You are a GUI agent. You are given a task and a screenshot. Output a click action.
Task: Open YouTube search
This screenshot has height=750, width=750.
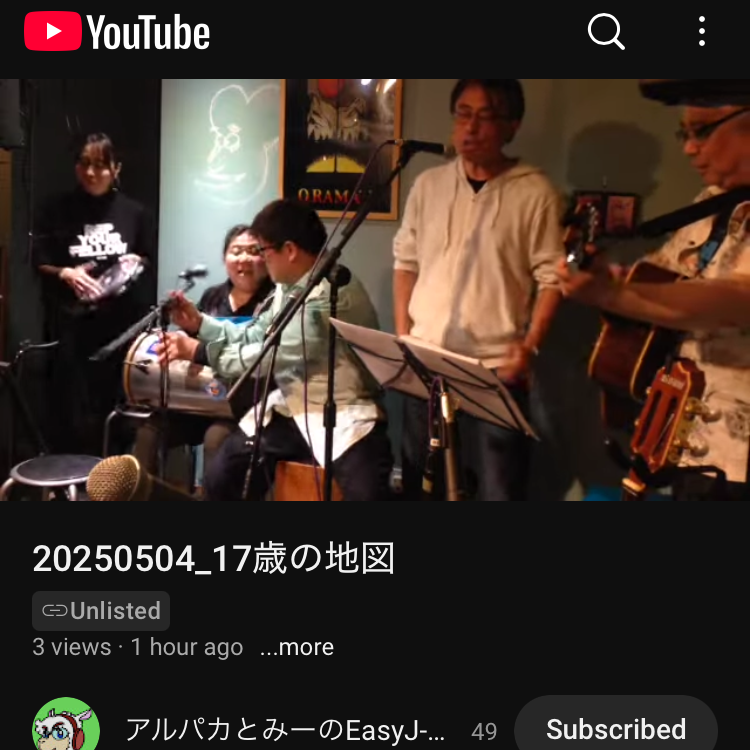(x=606, y=32)
